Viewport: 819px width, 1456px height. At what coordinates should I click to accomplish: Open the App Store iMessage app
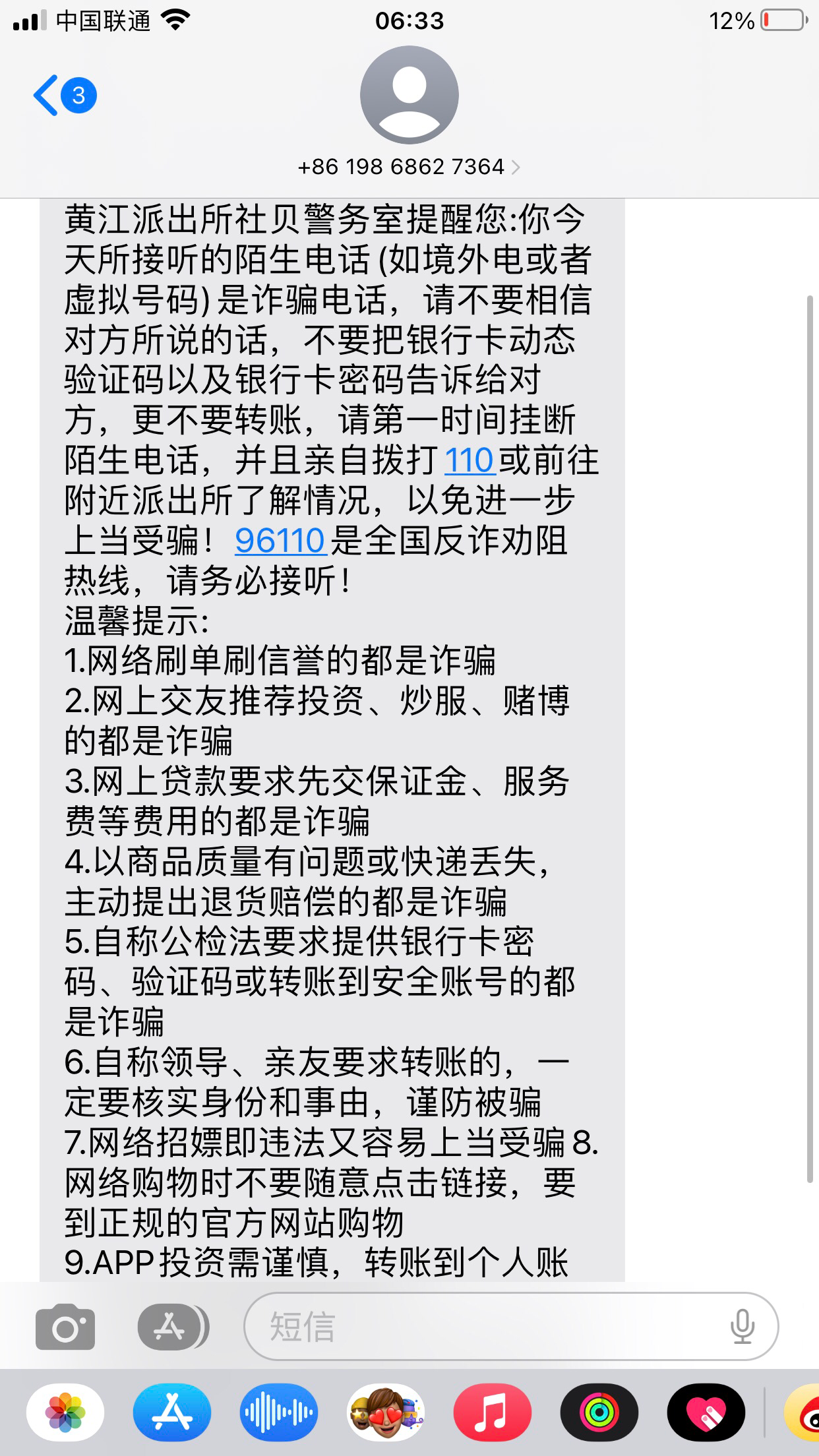point(172,1412)
